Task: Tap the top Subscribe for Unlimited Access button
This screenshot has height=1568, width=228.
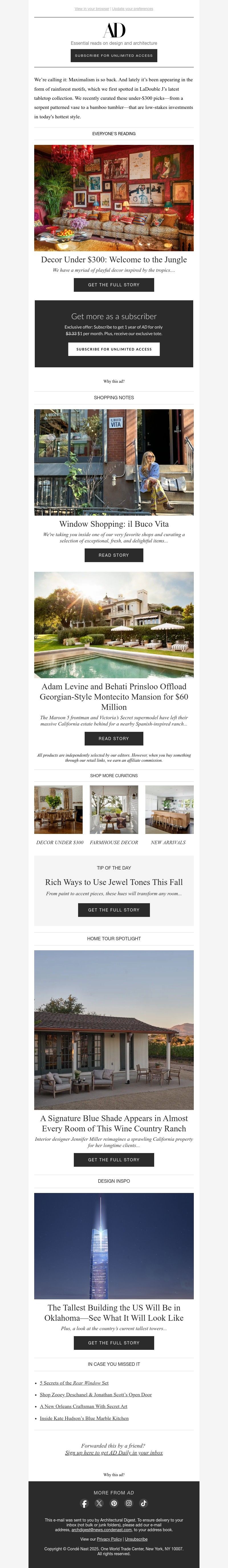Action: click(114, 55)
